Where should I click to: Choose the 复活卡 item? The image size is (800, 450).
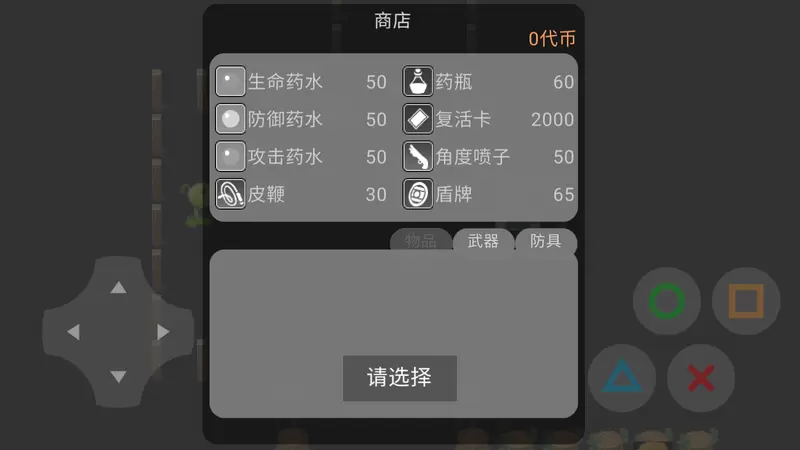[x=488, y=120]
